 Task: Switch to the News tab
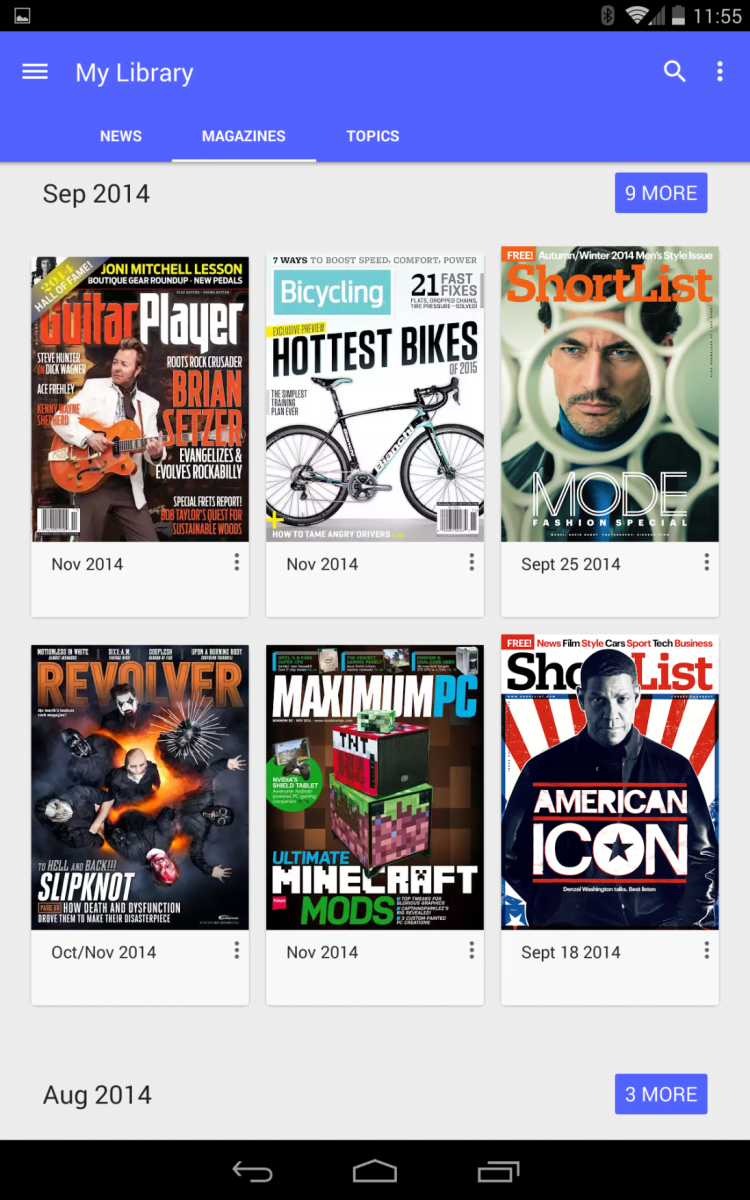(x=121, y=136)
